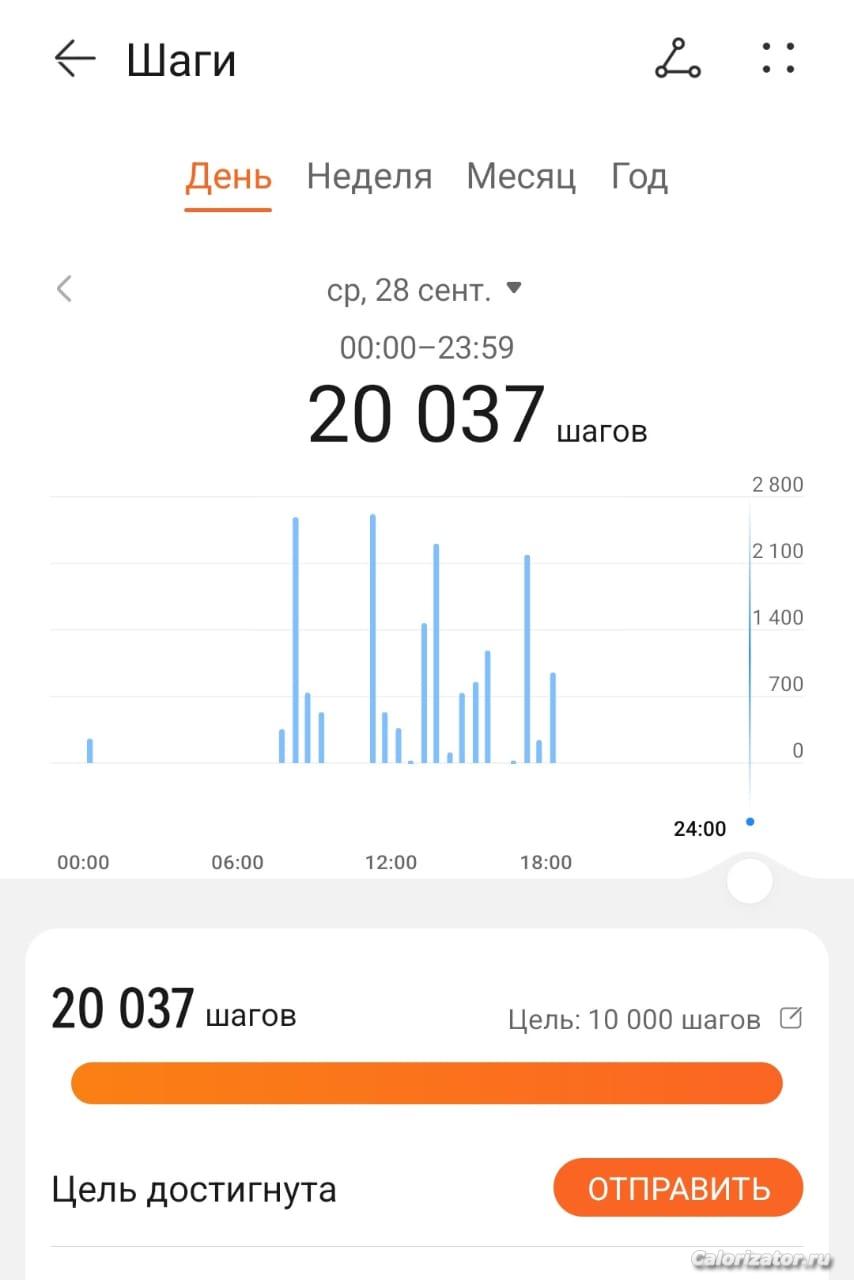854x1280 pixels.
Task: Edit the 10 000 steps goal
Action: click(790, 1019)
